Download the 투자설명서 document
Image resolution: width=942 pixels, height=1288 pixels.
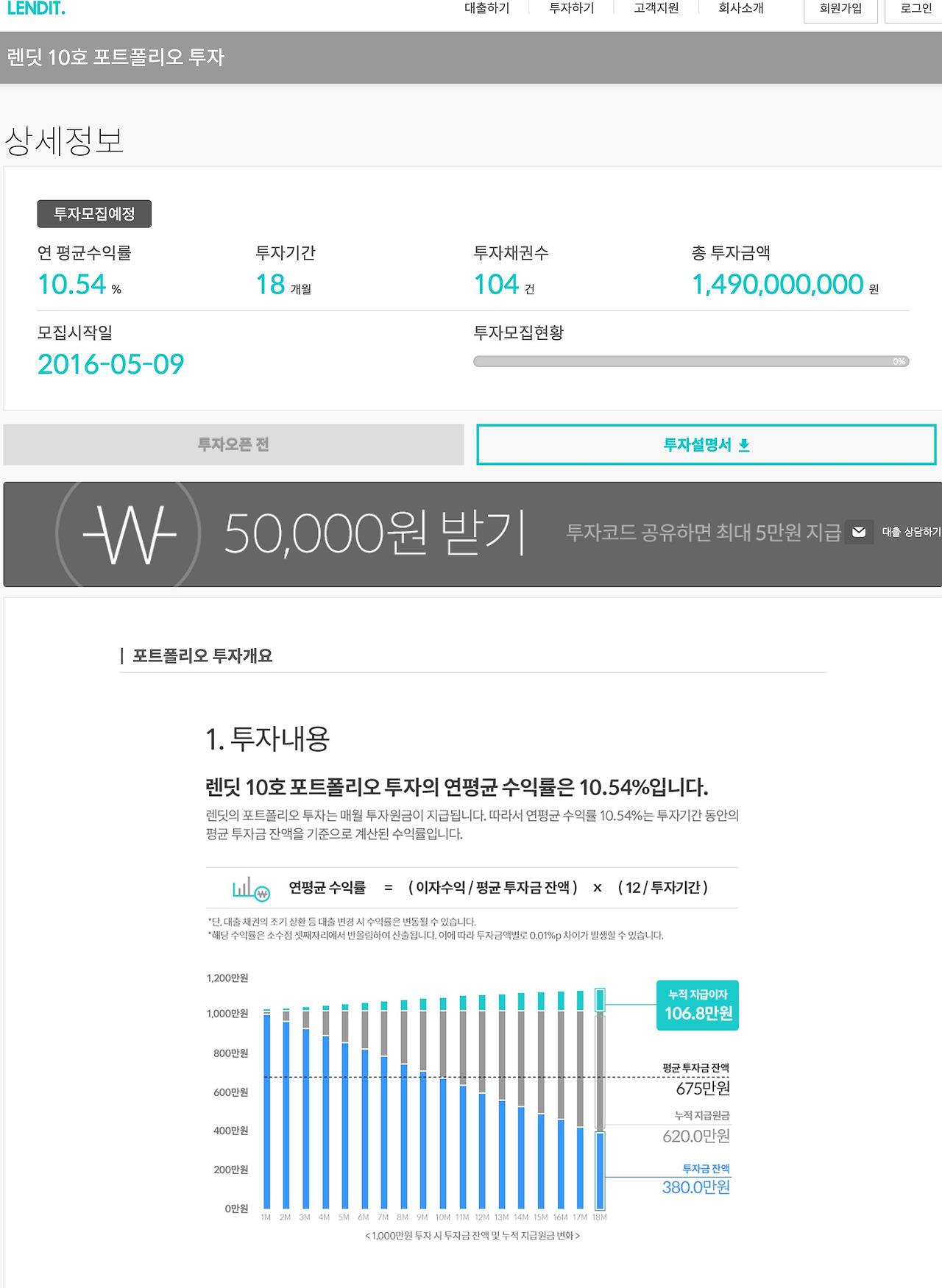(x=706, y=444)
